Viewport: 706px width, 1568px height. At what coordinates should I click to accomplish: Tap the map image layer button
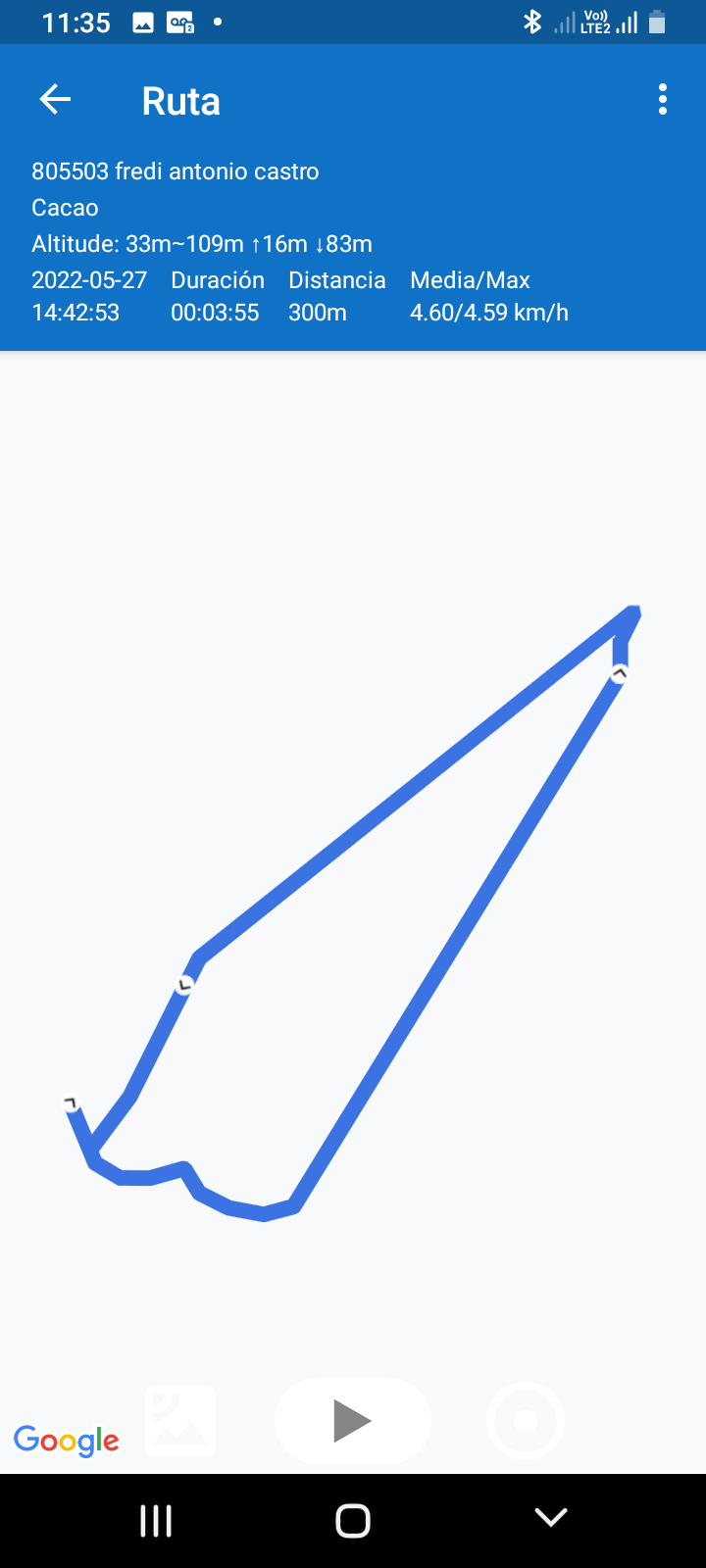click(x=180, y=1421)
